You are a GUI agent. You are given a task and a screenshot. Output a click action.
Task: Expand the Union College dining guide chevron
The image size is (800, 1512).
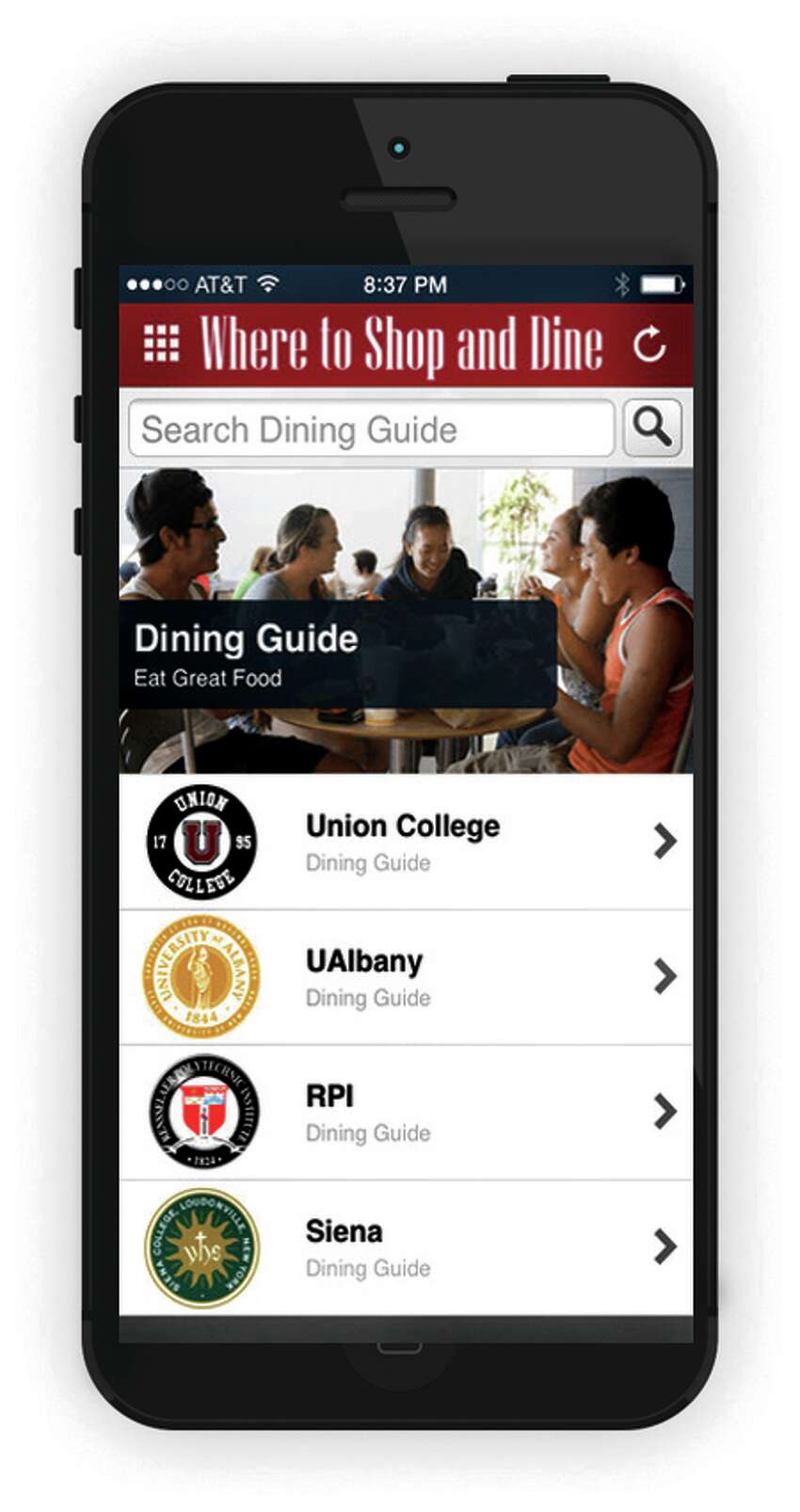point(664,843)
